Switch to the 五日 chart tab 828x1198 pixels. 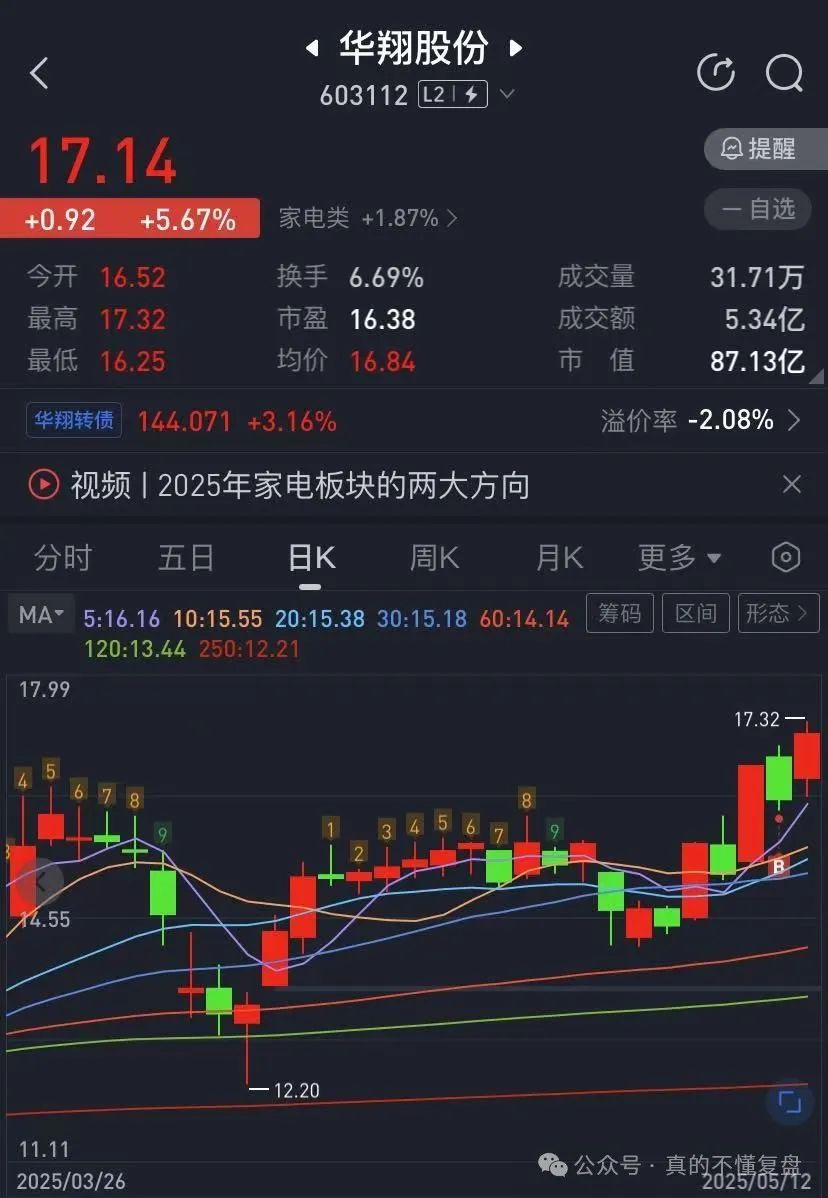coord(187,558)
